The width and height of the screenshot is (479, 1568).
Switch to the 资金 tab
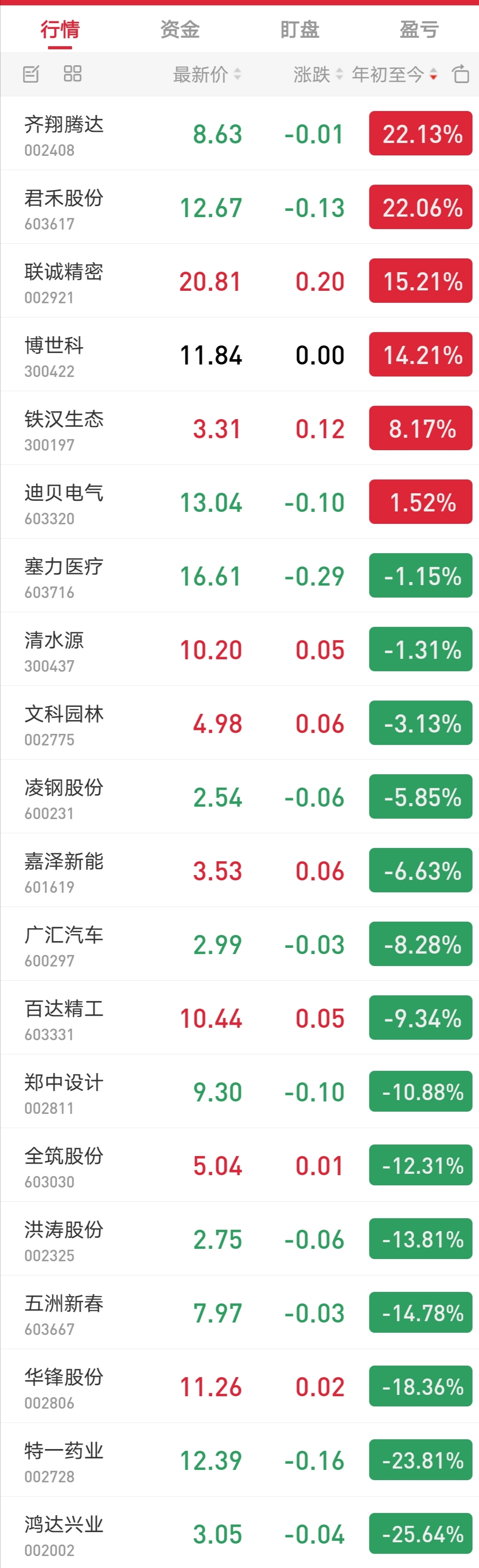pos(179,29)
